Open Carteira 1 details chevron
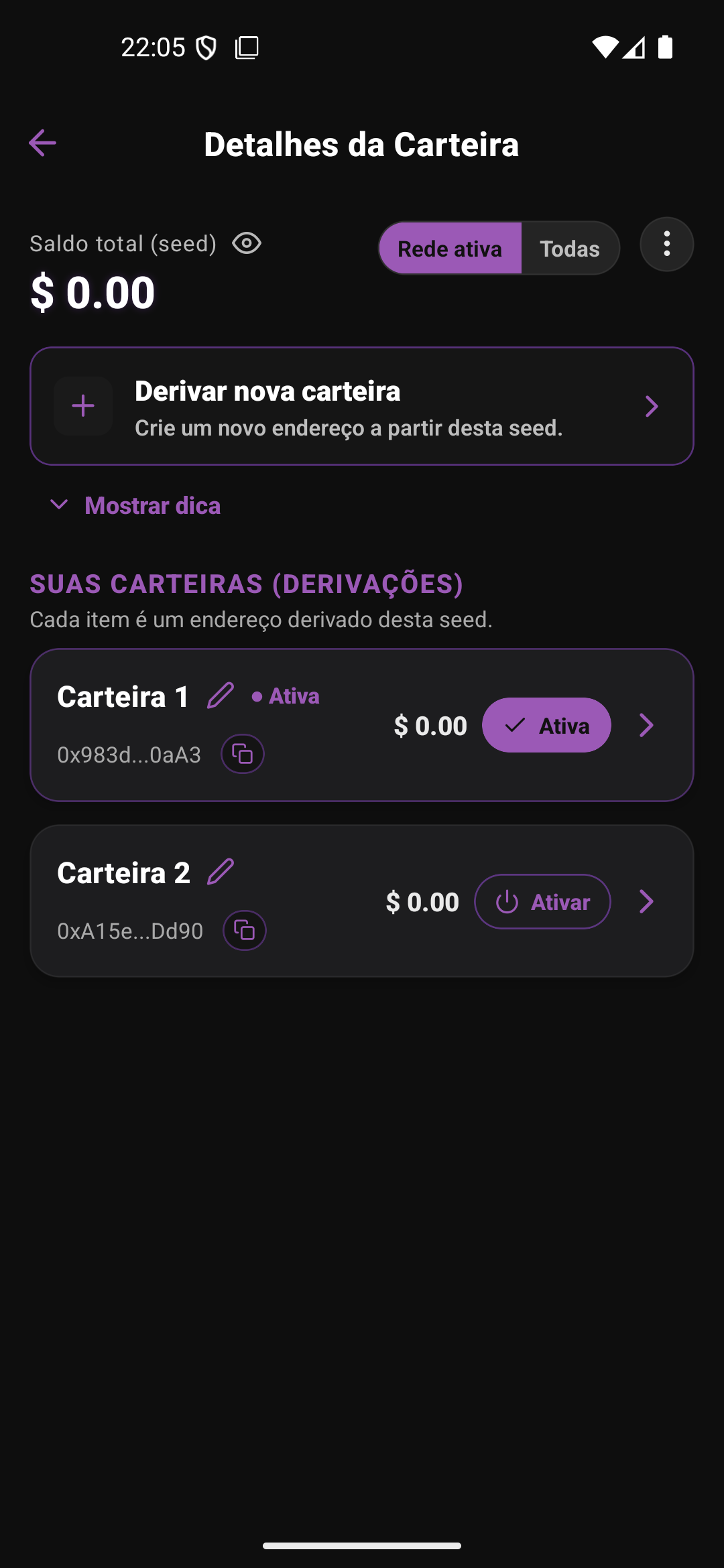 (646, 725)
